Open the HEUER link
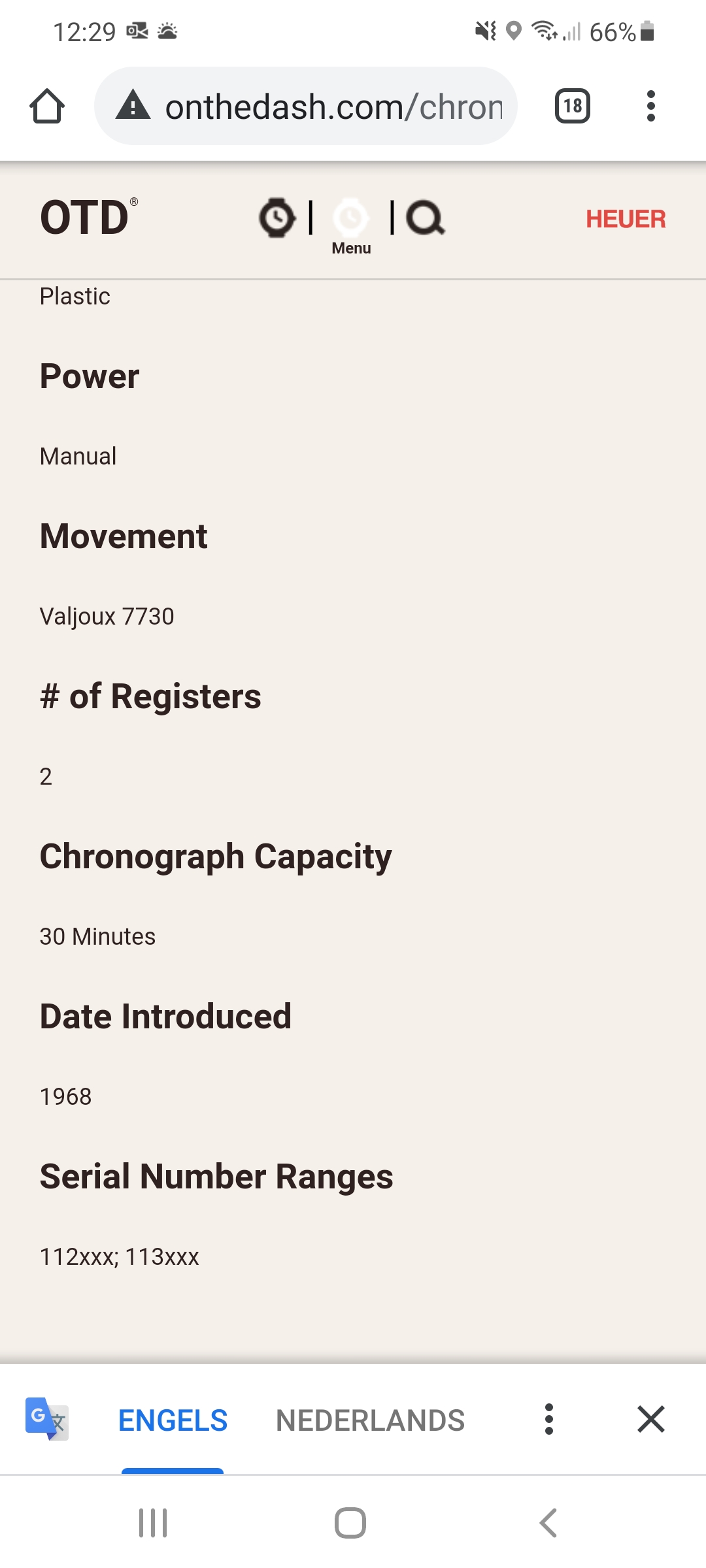The height and width of the screenshot is (1568, 706). coord(625,219)
